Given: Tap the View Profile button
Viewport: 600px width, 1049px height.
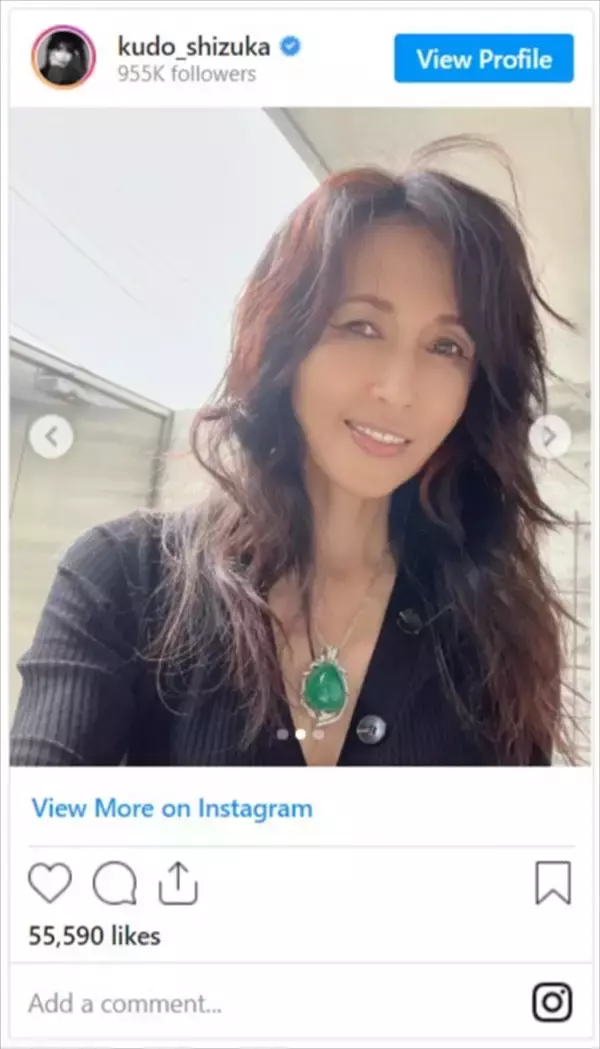Looking at the screenshot, I should [483, 59].
